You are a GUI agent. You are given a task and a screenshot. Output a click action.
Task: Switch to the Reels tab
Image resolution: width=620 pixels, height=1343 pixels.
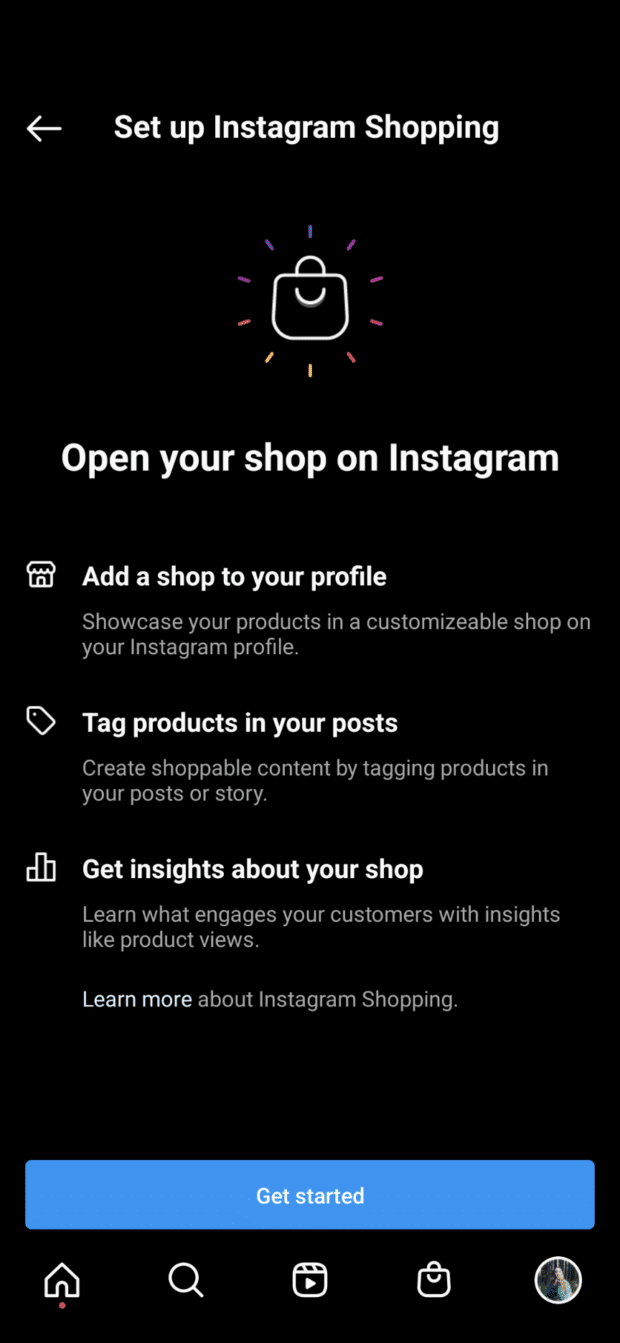pos(310,1279)
